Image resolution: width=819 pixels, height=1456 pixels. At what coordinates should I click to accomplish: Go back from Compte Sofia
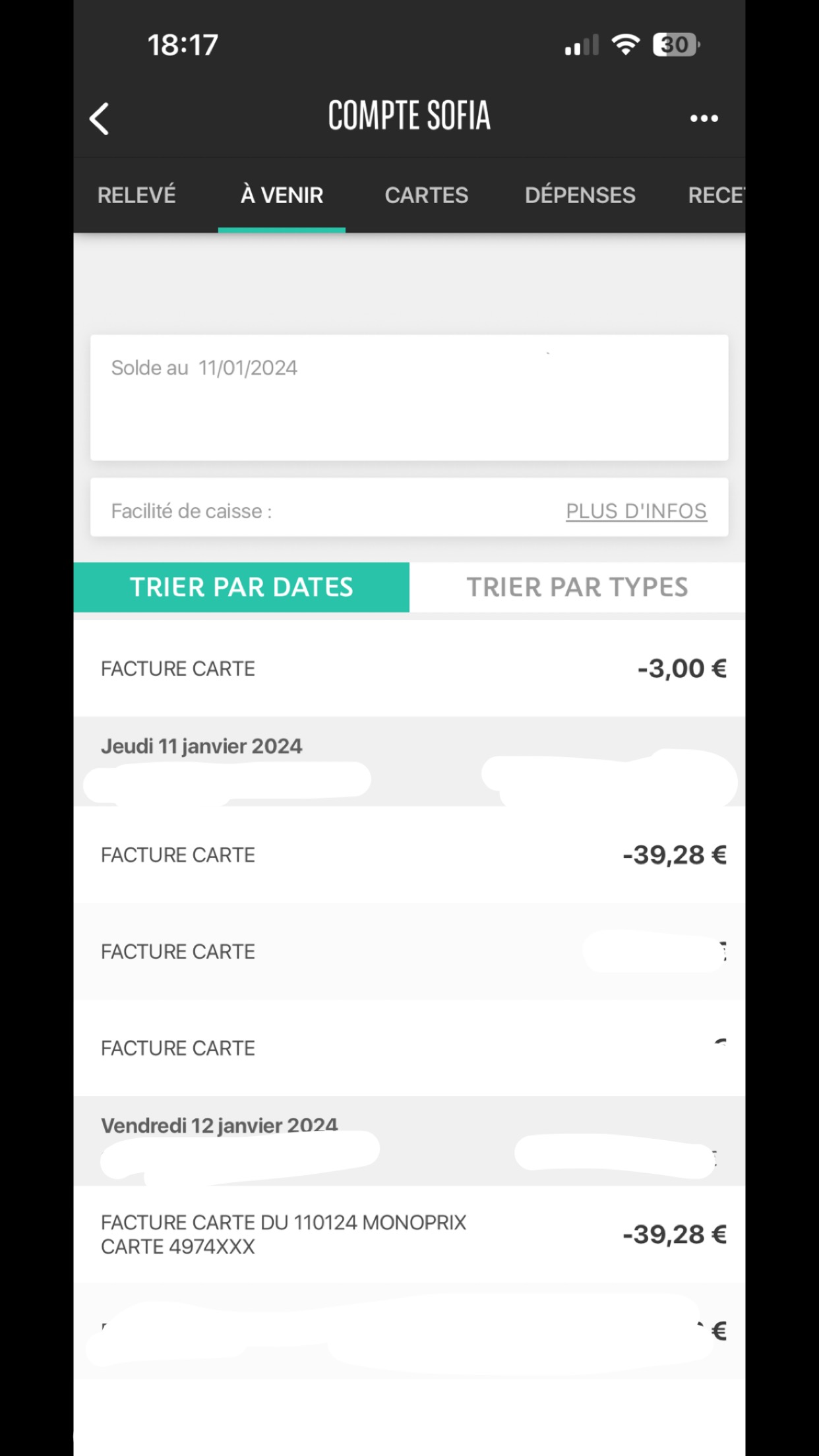pos(100,119)
